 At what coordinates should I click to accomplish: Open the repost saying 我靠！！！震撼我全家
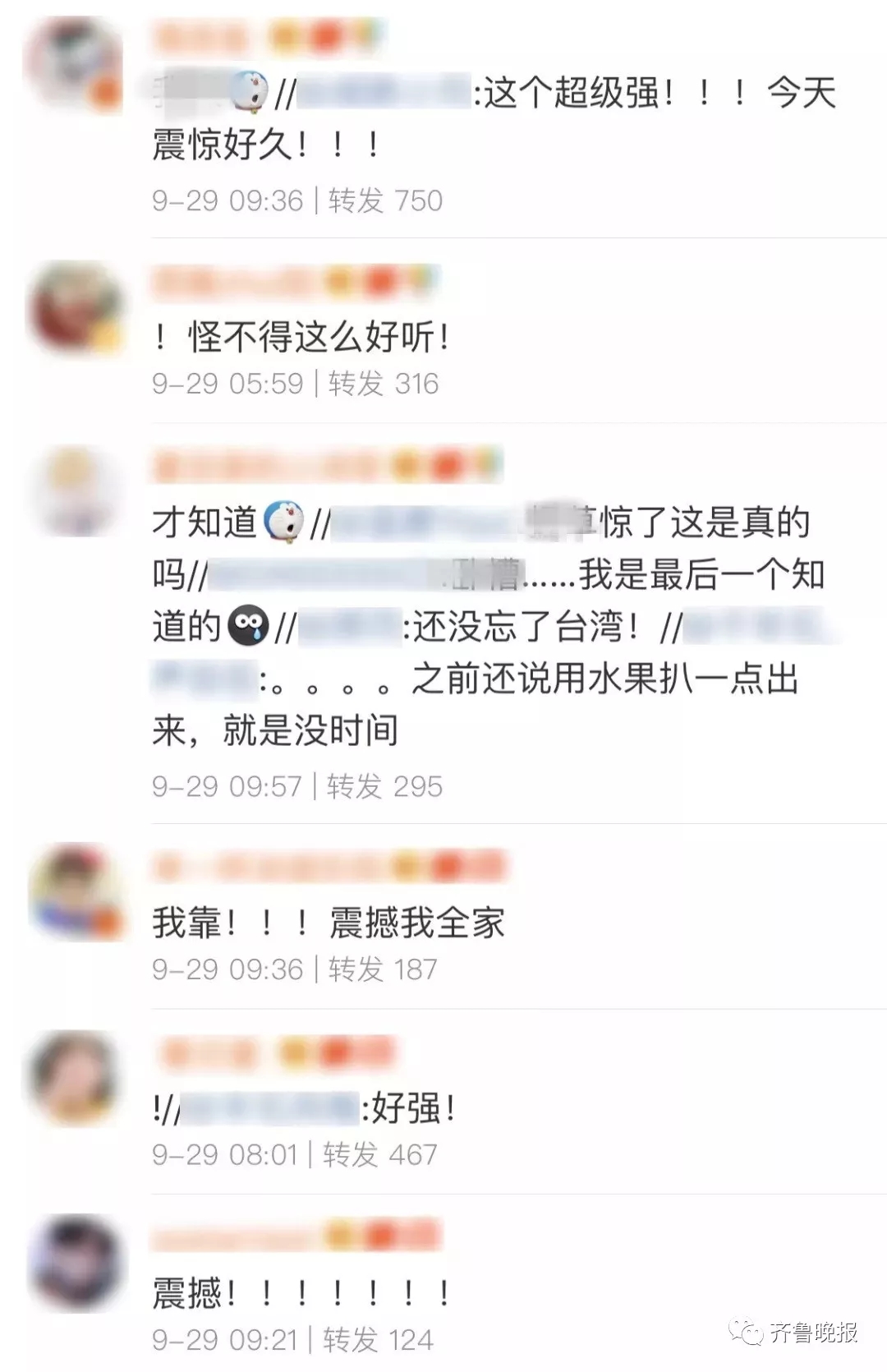(329, 923)
